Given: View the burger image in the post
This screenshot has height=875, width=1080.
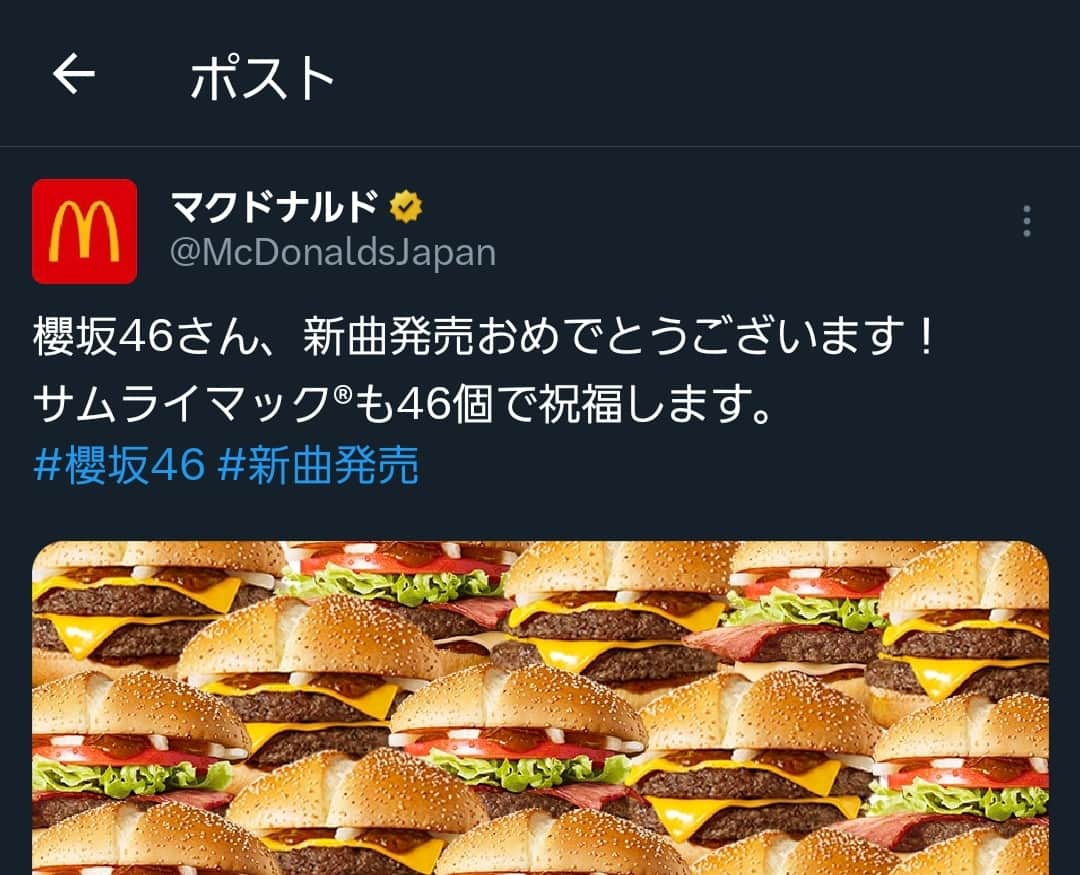Looking at the screenshot, I should [540, 708].
